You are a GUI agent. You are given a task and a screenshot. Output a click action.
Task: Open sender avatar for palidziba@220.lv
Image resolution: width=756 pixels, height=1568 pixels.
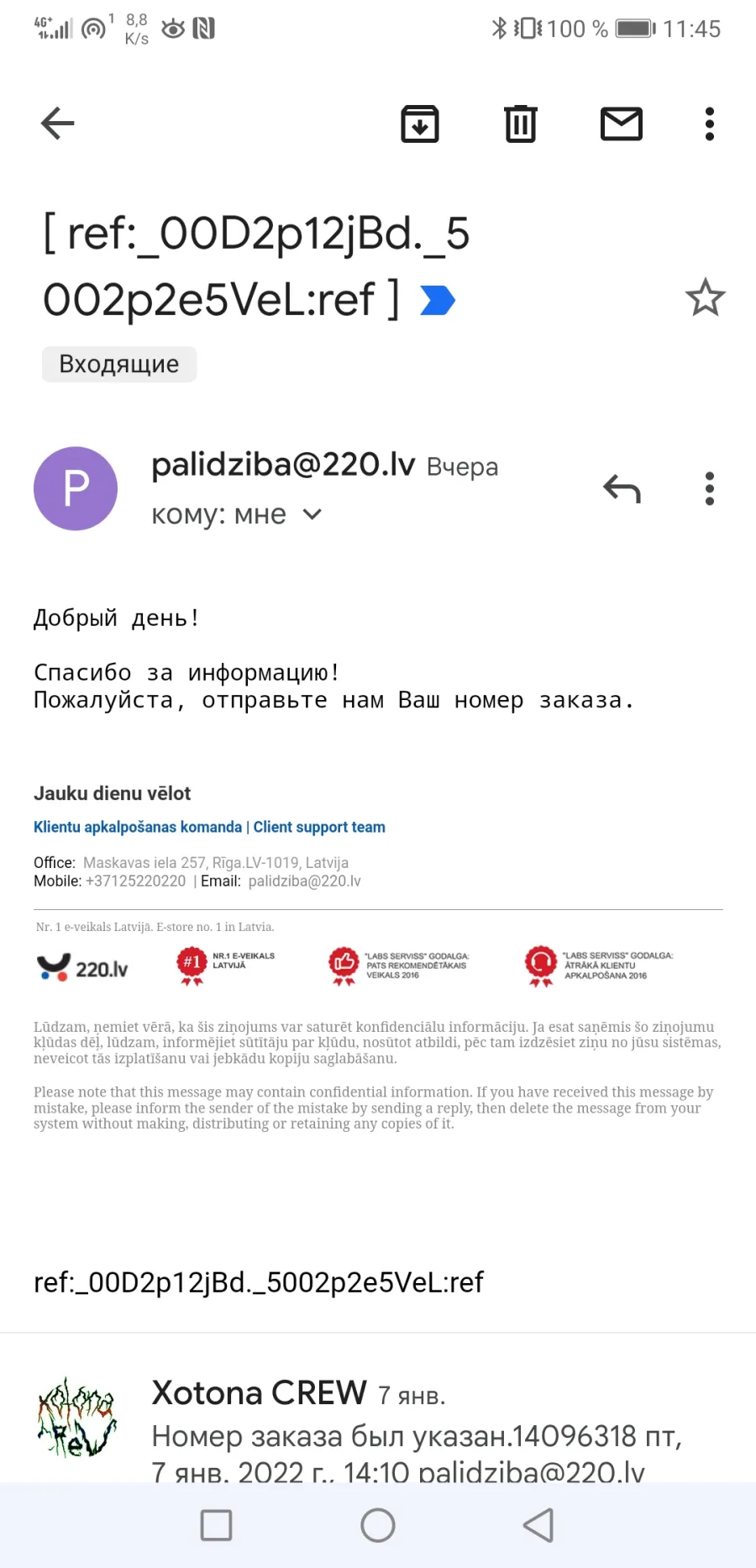[x=76, y=488]
